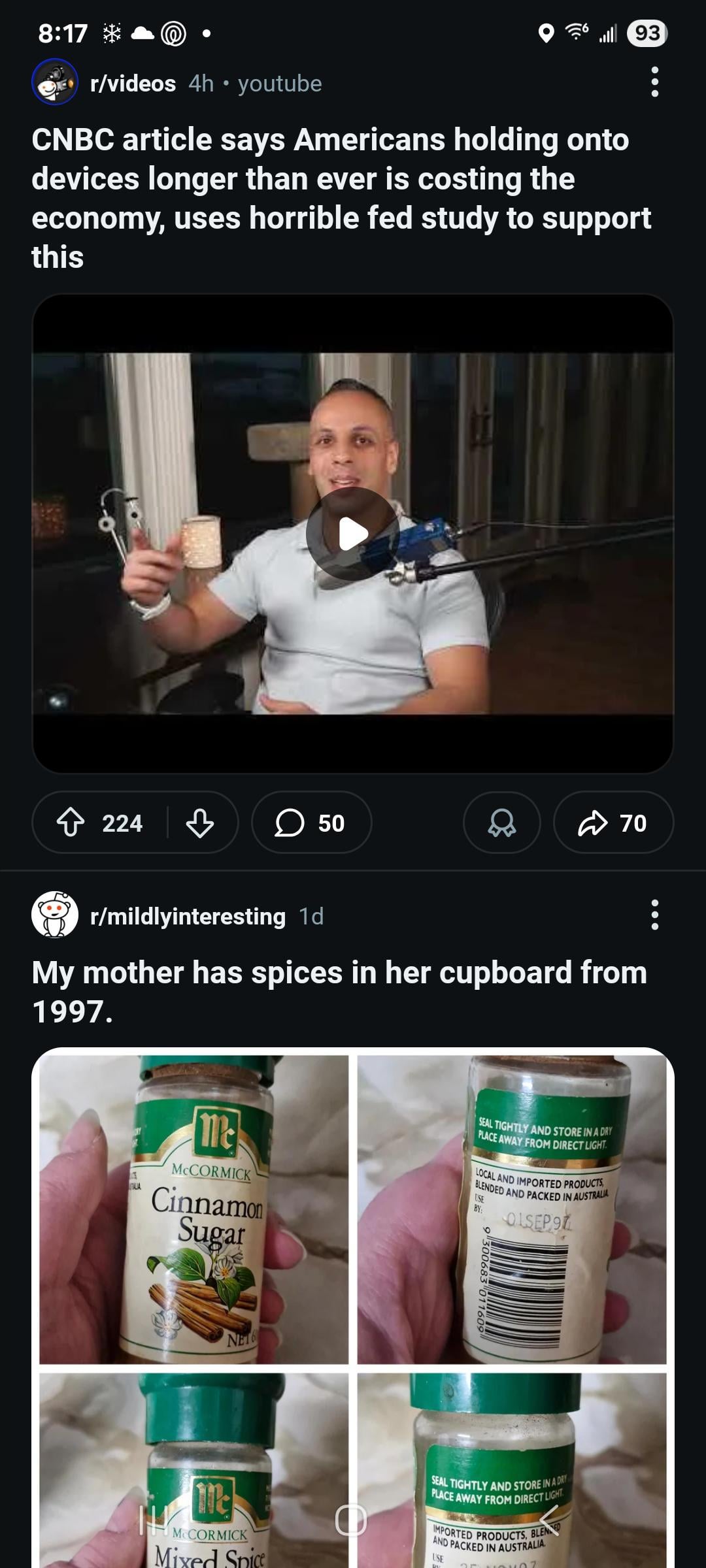Upvote the CNBC article post
The height and width of the screenshot is (1568, 706).
71,823
